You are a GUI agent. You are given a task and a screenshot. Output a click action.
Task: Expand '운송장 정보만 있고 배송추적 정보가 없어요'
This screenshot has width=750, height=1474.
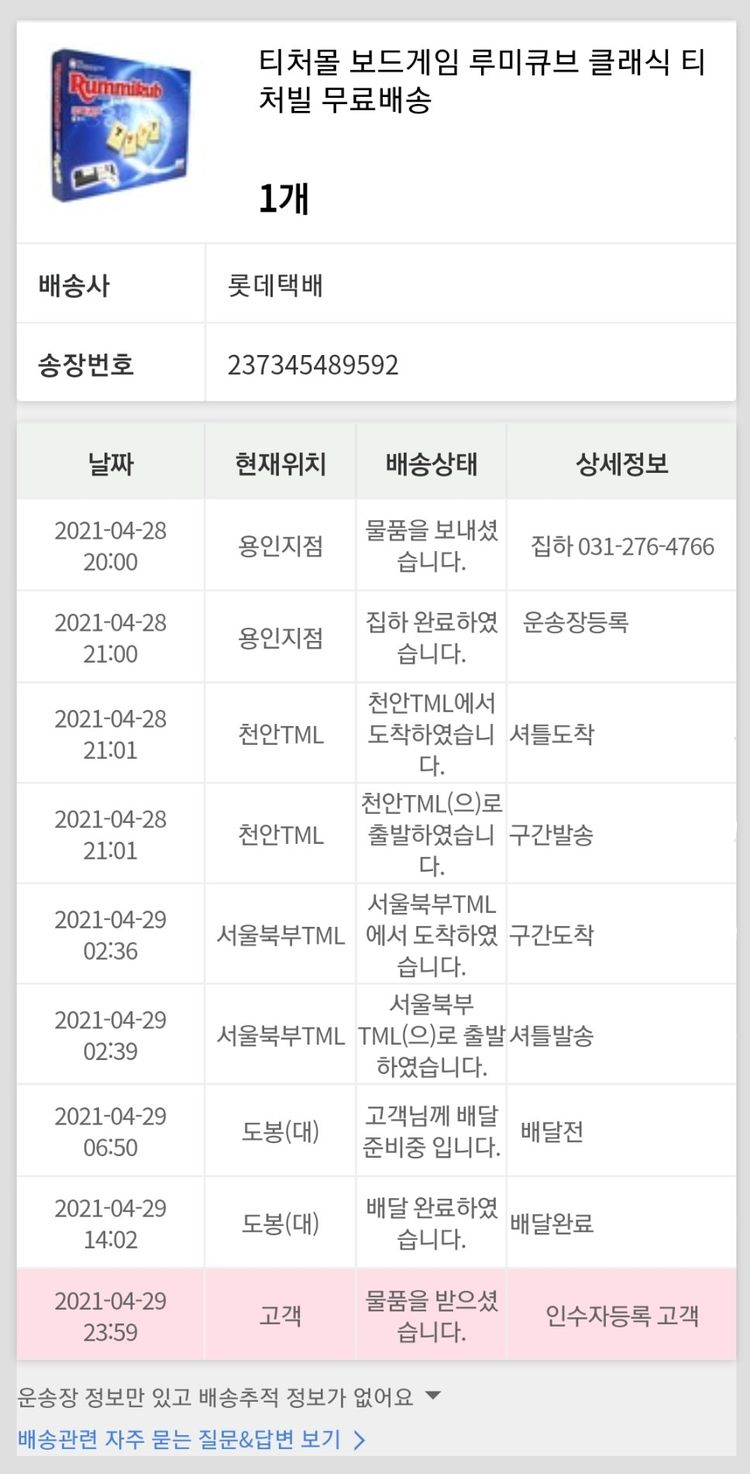[x=229, y=1397]
